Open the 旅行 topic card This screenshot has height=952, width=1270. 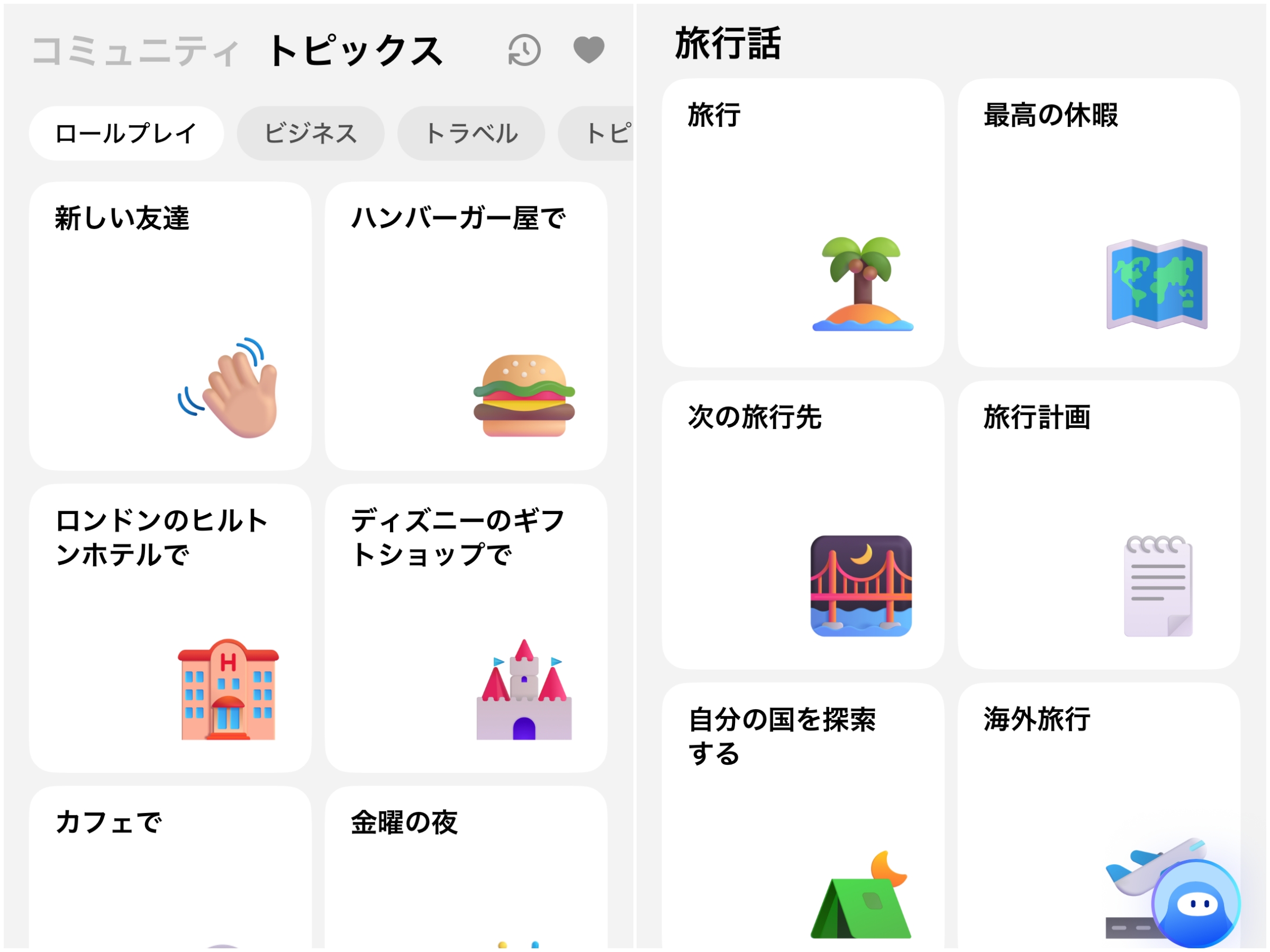(803, 223)
